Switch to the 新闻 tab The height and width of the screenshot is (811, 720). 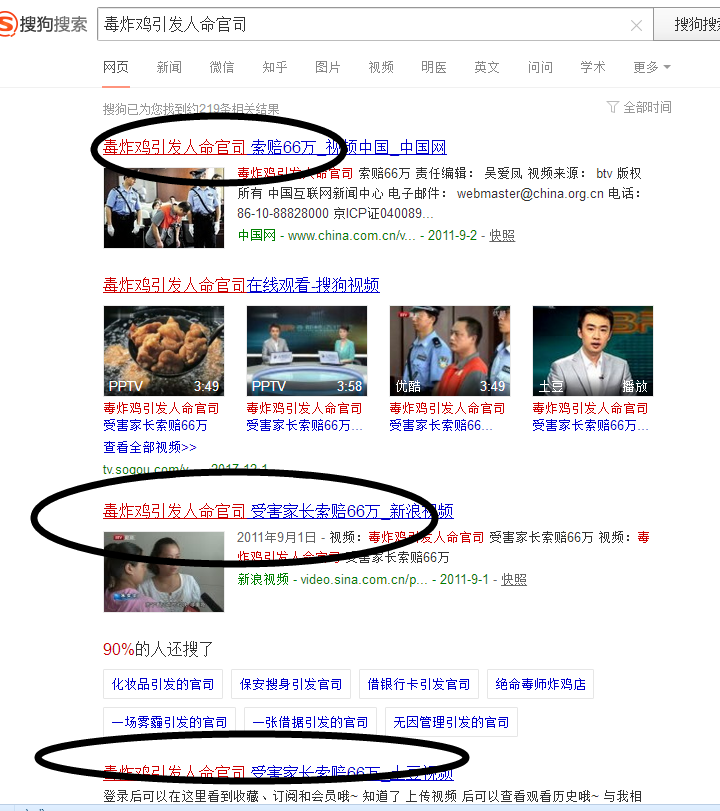pyautogui.click(x=169, y=67)
